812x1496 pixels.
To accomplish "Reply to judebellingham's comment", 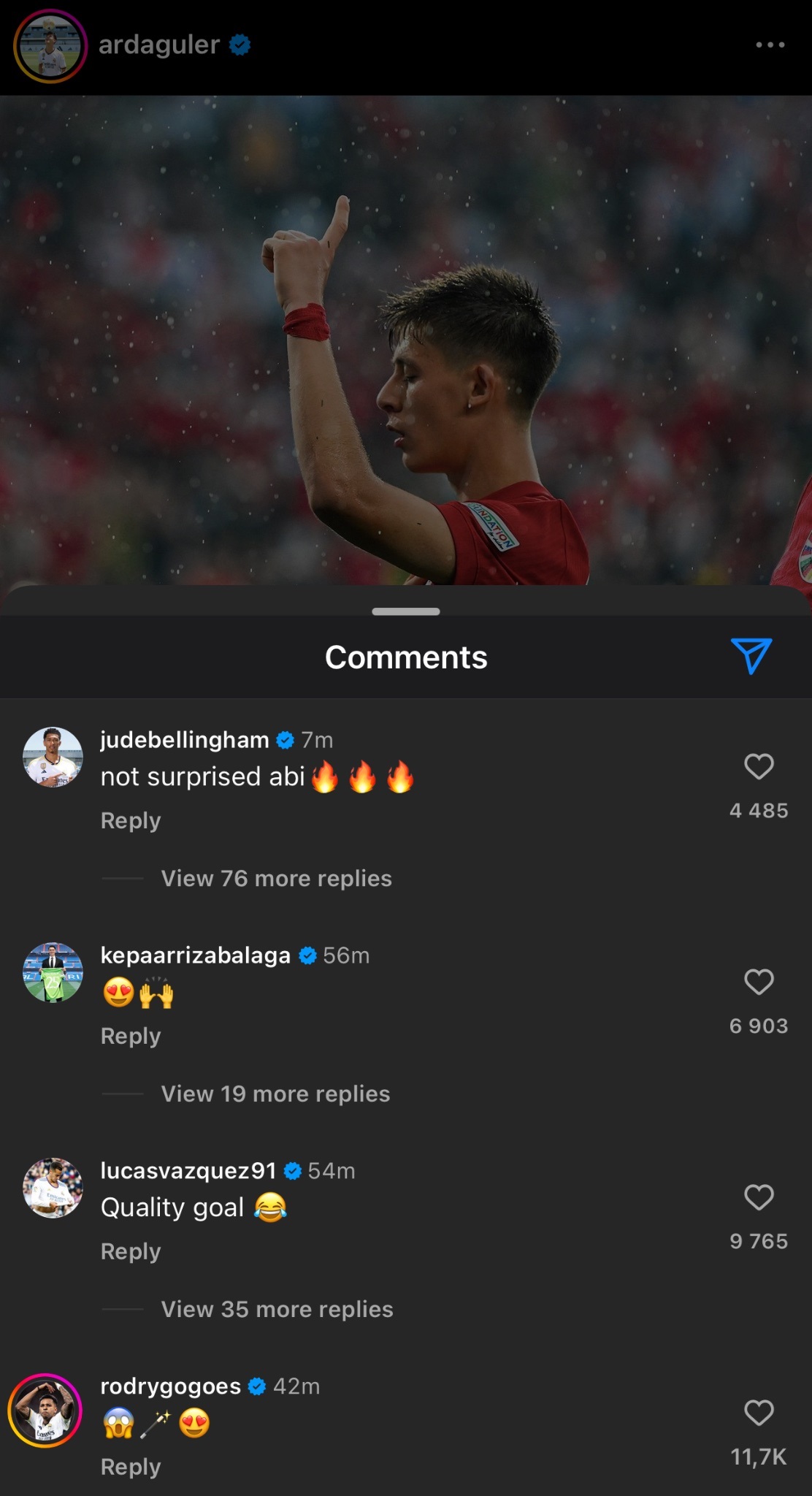I will click(131, 820).
